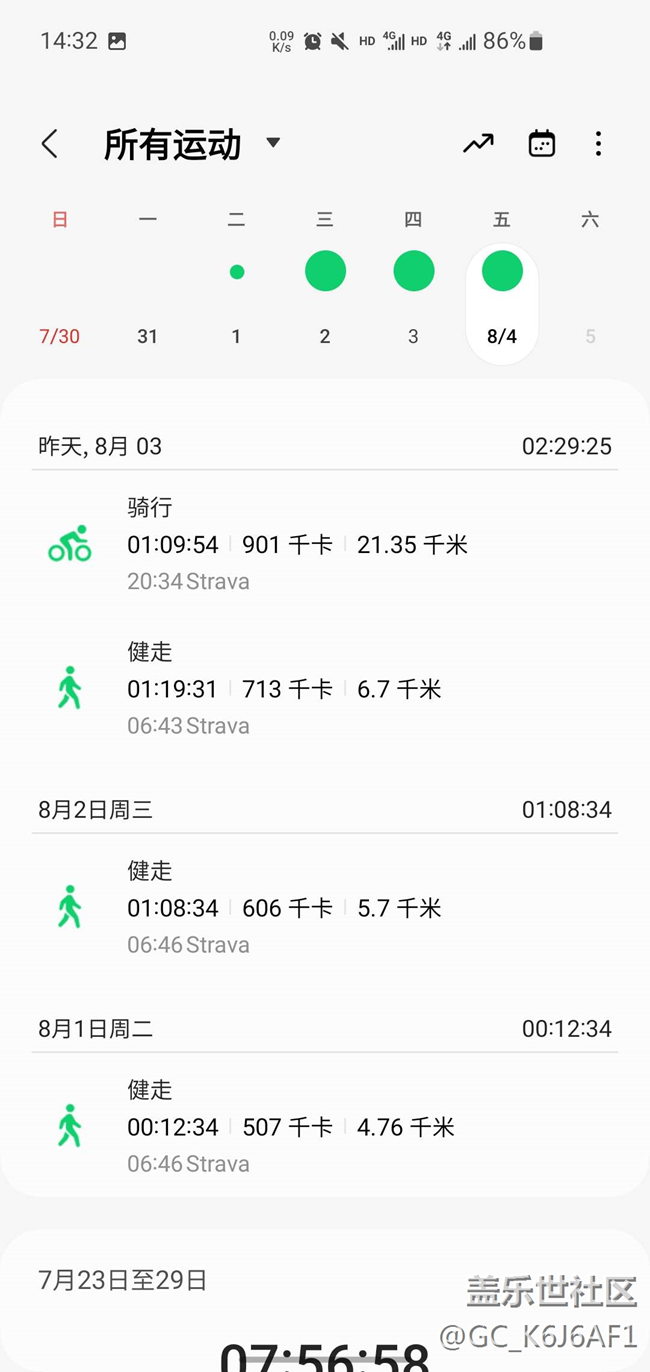
Task: Open the three-dot overflow menu
Action: [598, 144]
